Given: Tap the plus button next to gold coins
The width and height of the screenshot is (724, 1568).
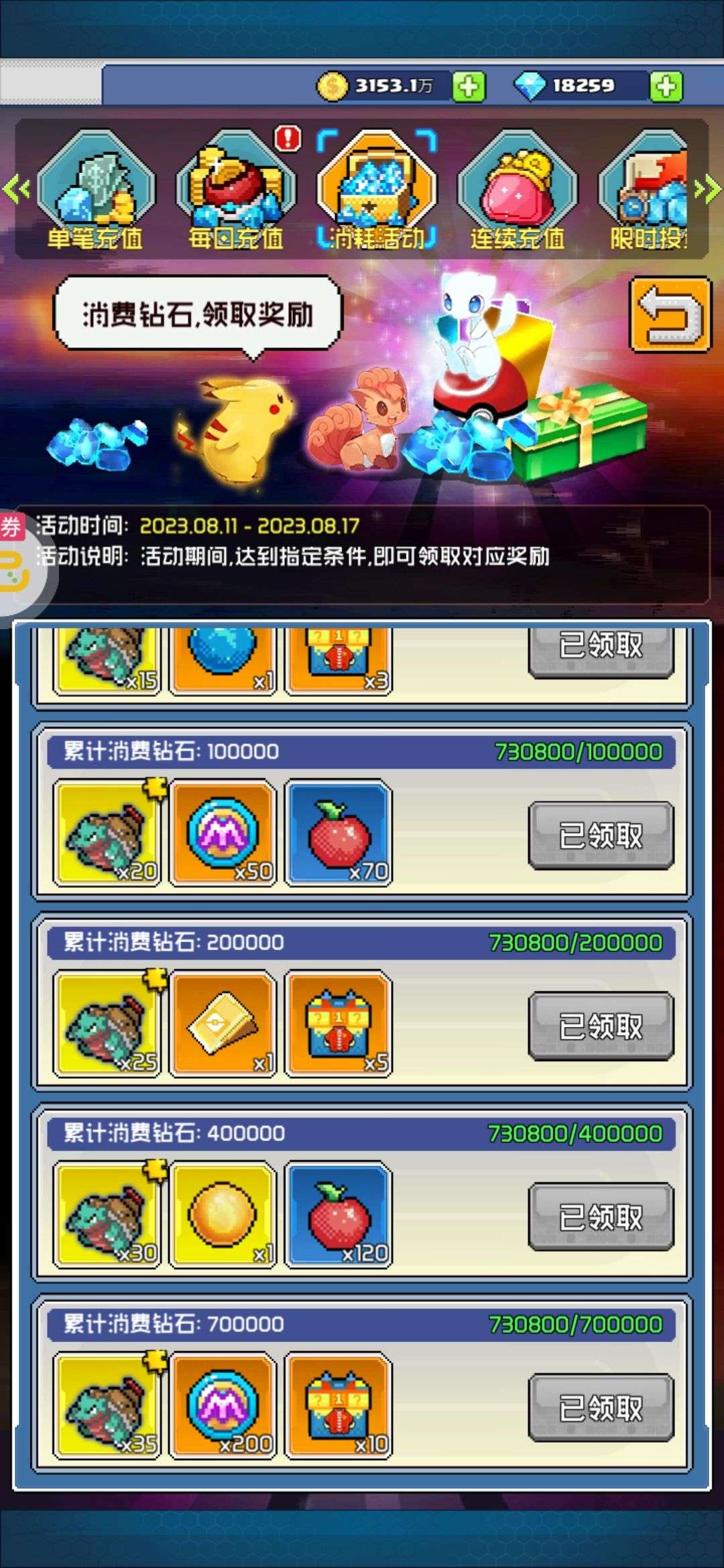Looking at the screenshot, I should click(x=469, y=86).
